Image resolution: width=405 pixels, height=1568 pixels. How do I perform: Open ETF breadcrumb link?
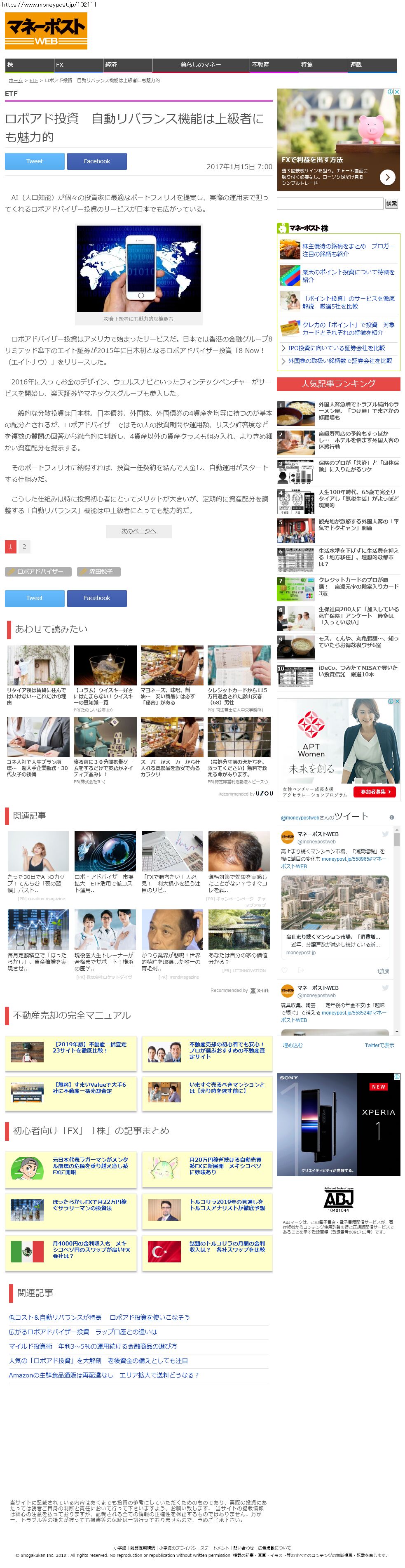point(33,80)
